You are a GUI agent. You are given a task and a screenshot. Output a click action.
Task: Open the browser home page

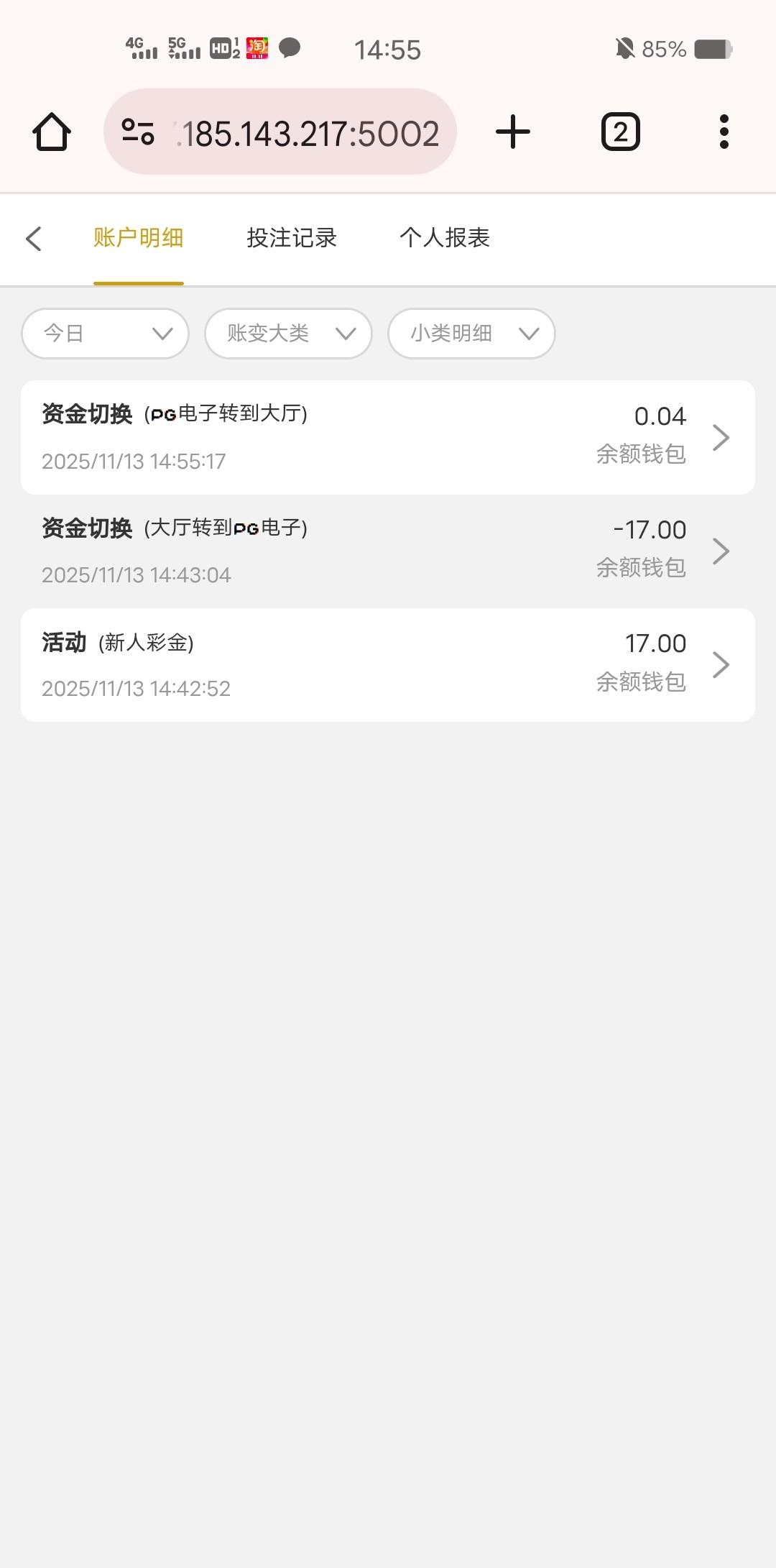[52, 132]
